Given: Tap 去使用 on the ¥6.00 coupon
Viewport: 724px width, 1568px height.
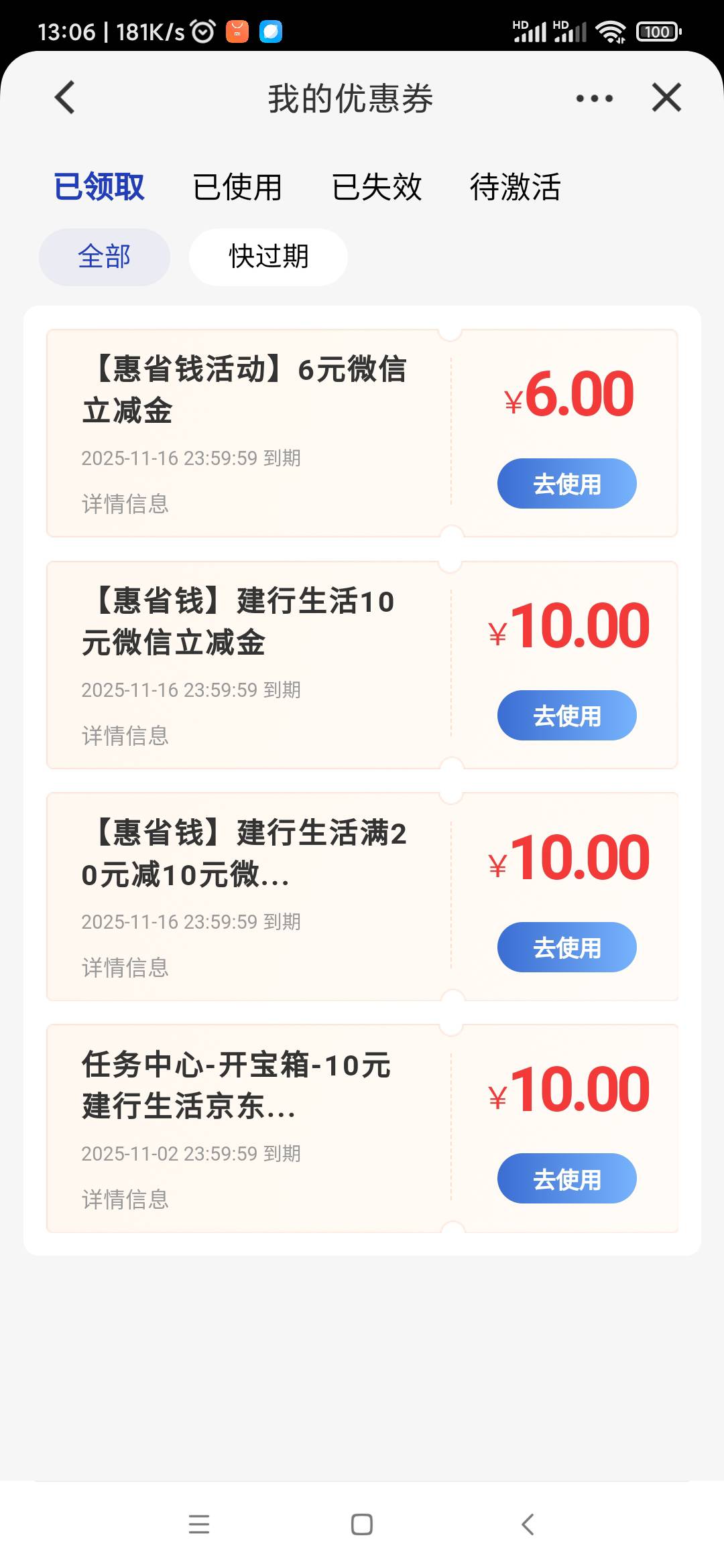Looking at the screenshot, I should point(566,484).
